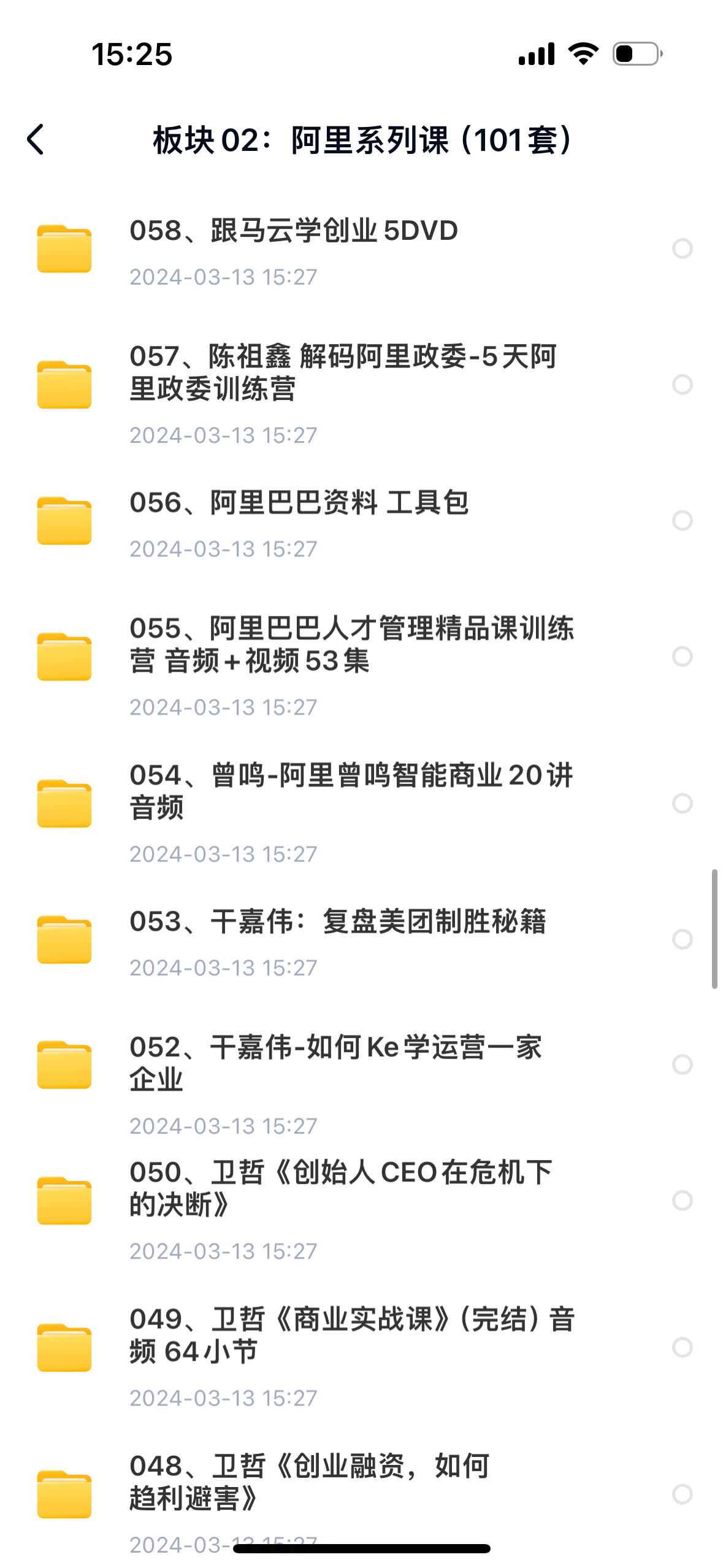
Task: Open folder 050 卫哲《创始人CEO在危机下的决断》
Action: [340, 1188]
